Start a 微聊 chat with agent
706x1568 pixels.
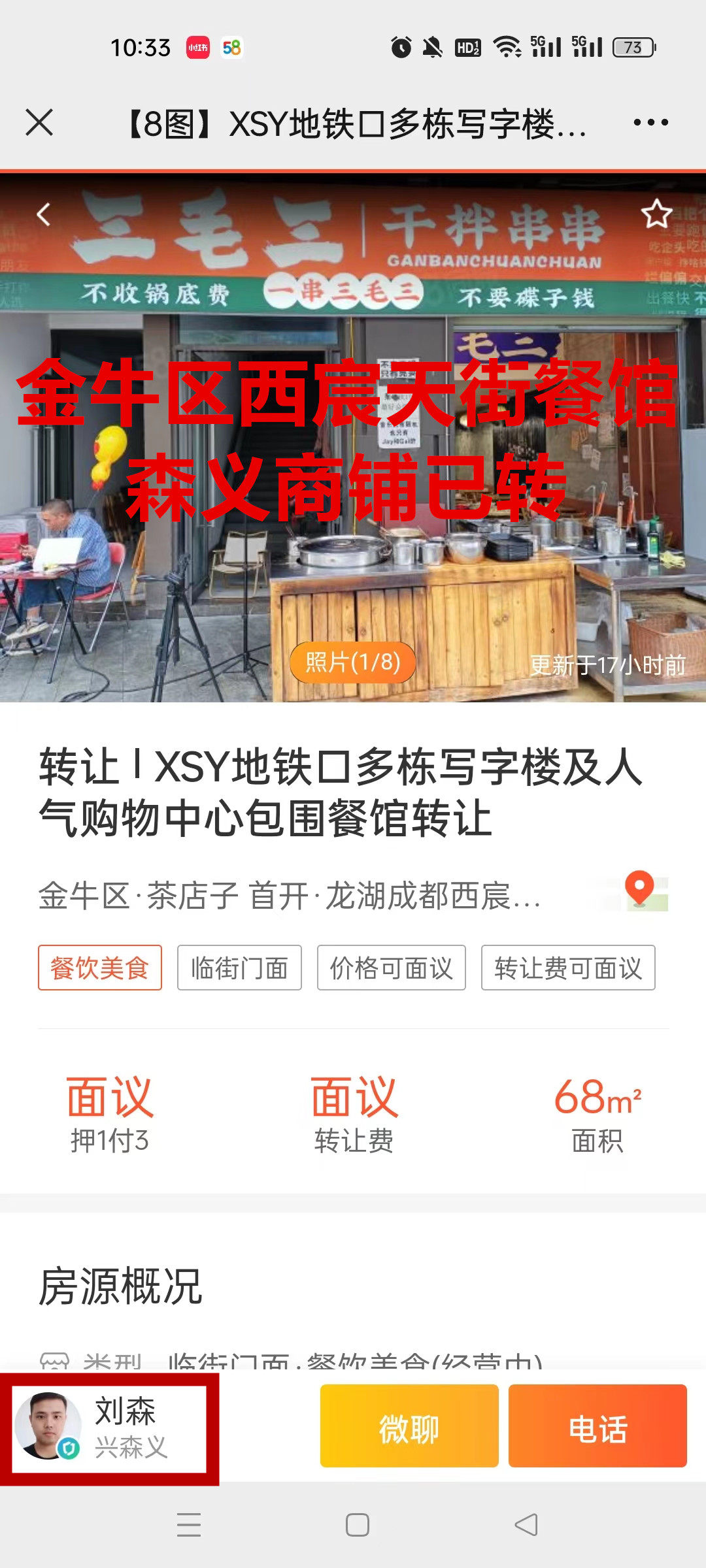point(409,1426)
